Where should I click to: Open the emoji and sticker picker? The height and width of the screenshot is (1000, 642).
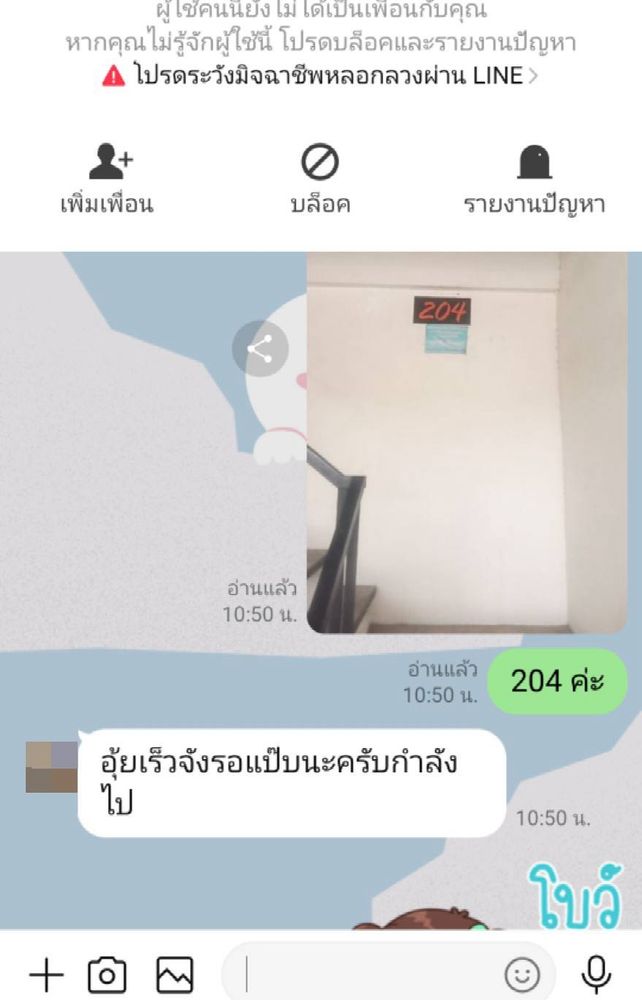(522, 974)
